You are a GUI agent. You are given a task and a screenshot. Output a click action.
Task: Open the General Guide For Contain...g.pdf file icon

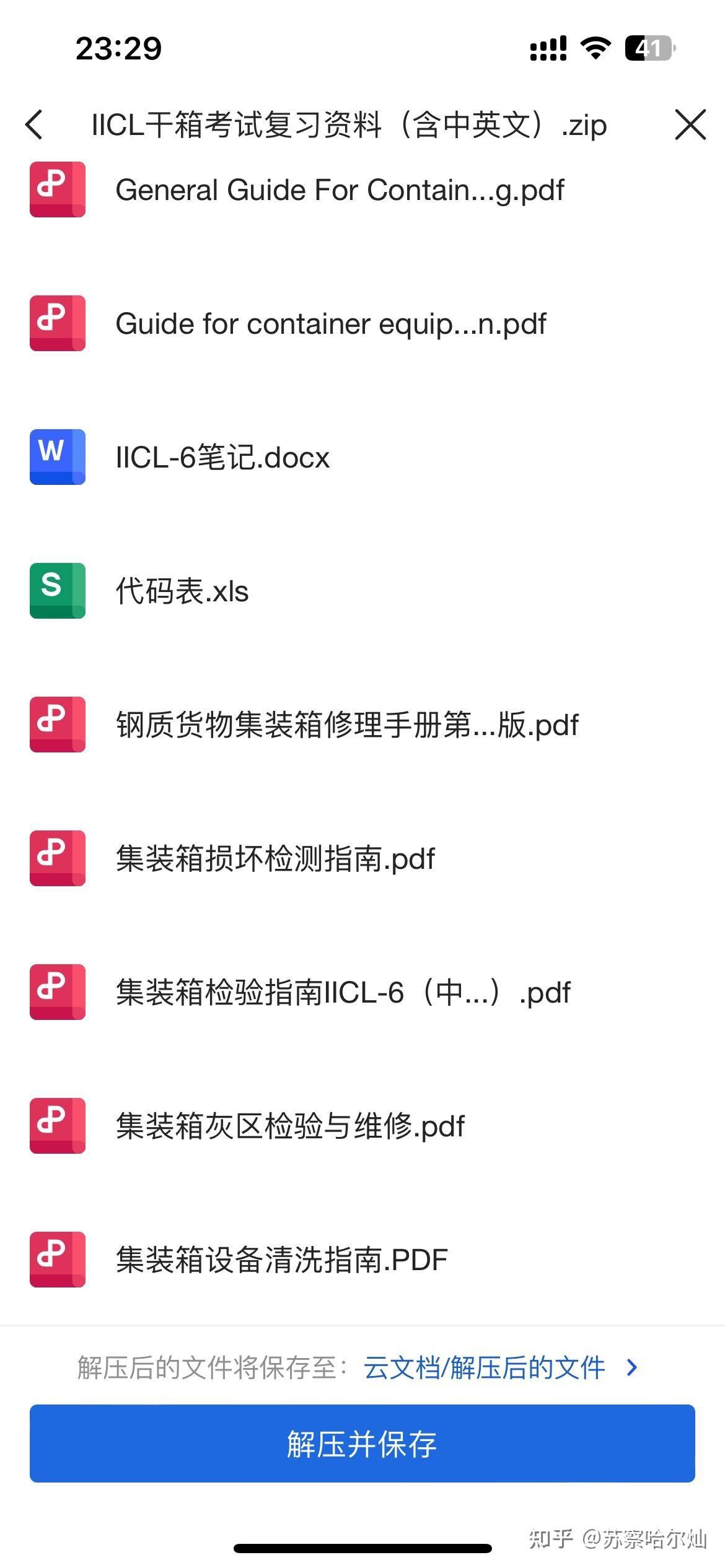[57, 189]
